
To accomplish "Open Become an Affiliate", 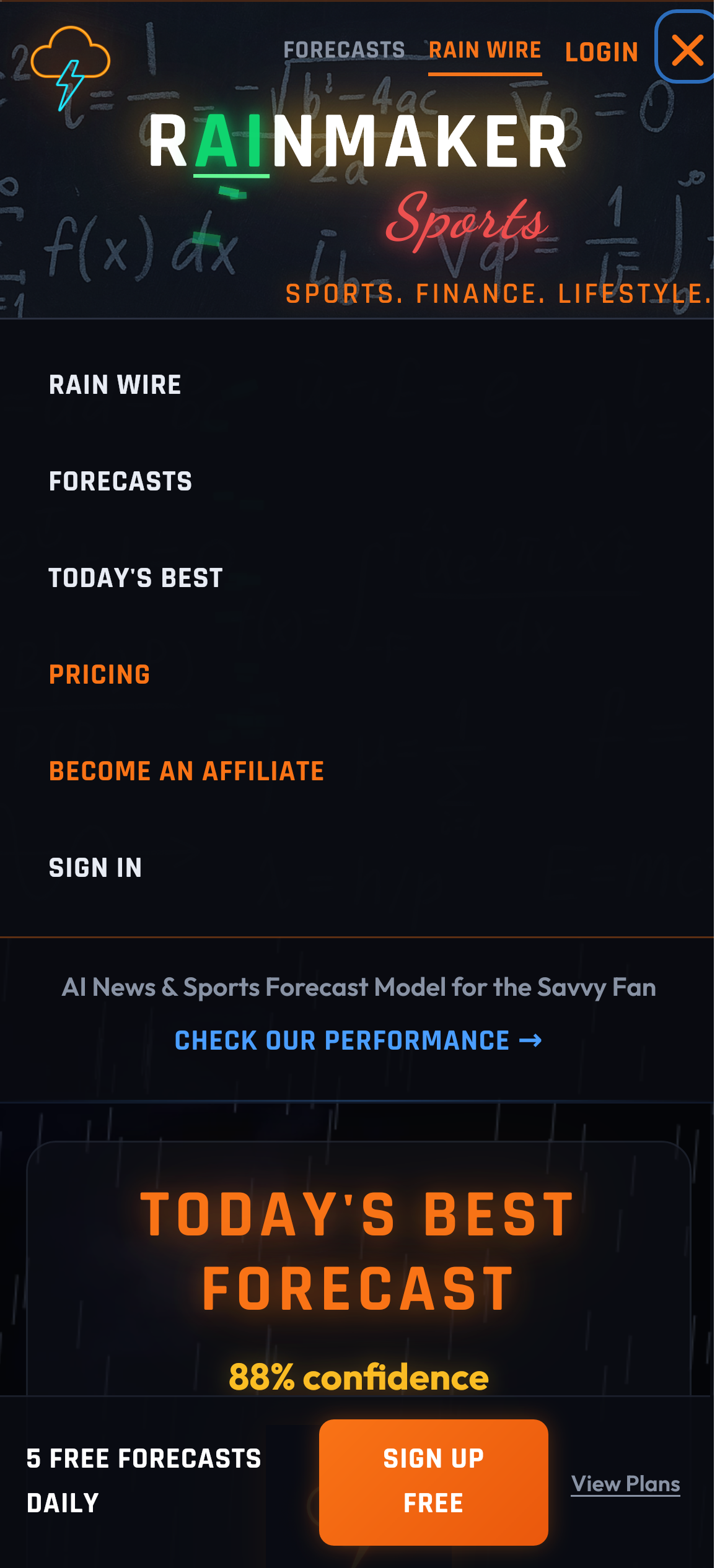I will [187, 771].
